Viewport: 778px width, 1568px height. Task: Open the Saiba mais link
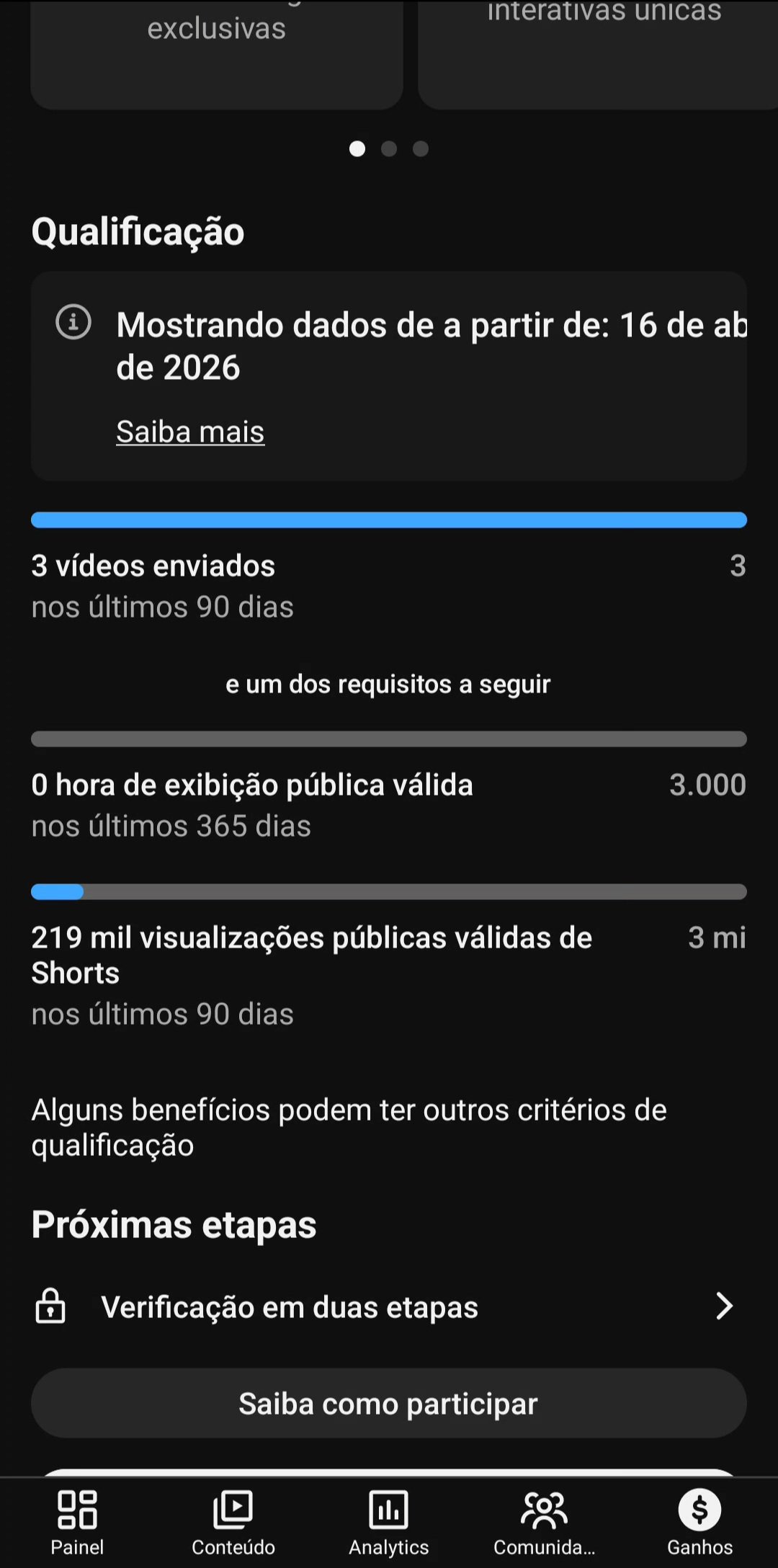point(190,432)
